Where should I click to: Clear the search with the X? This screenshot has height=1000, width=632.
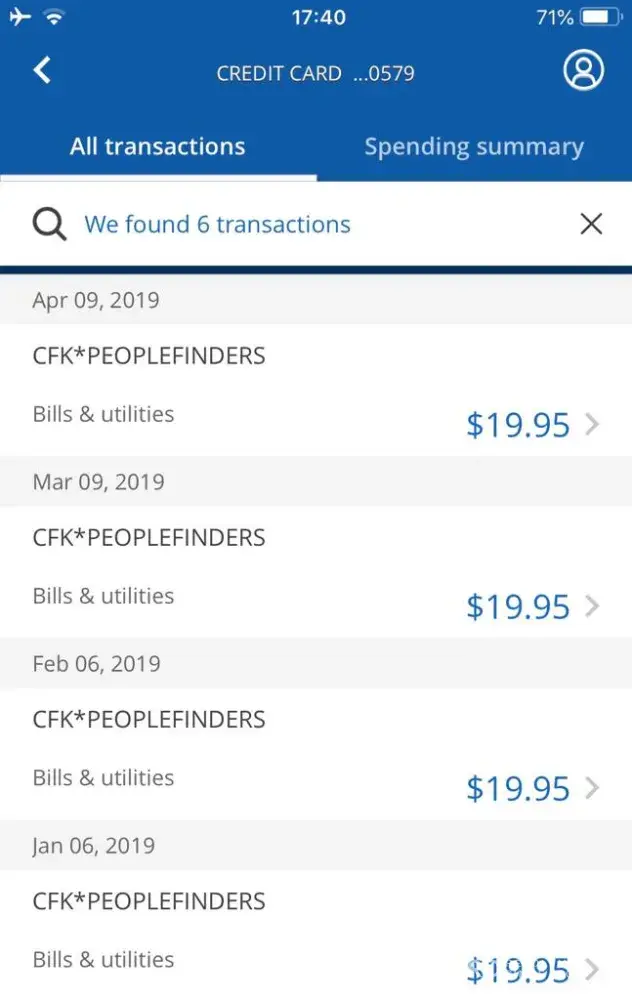coord(591,224)
